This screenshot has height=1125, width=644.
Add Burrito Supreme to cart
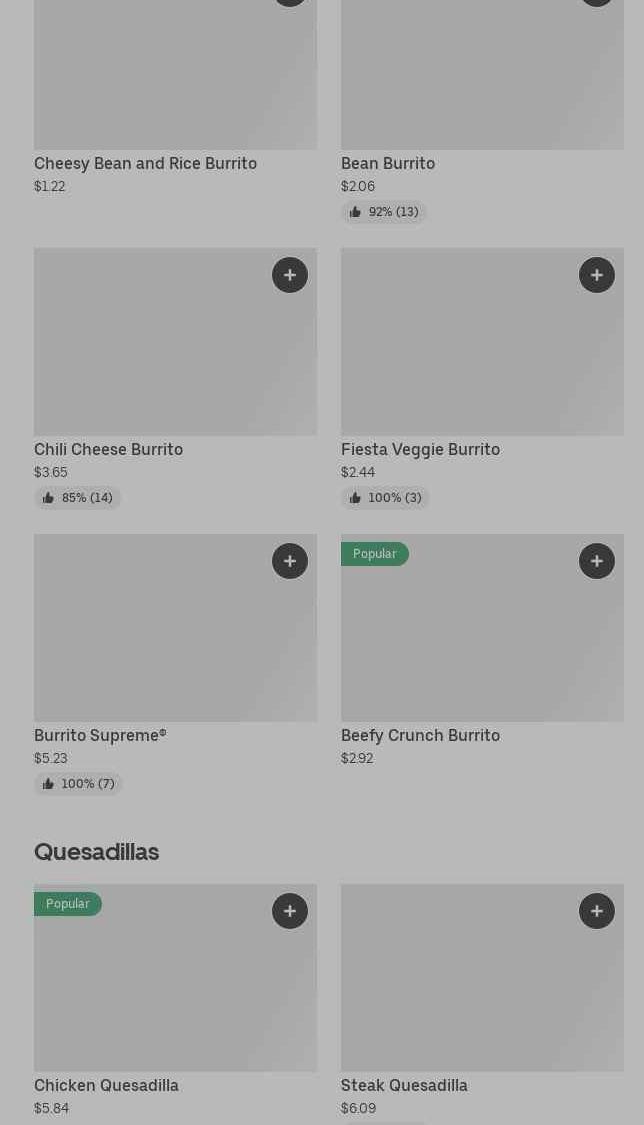click(x=290, y=561)
